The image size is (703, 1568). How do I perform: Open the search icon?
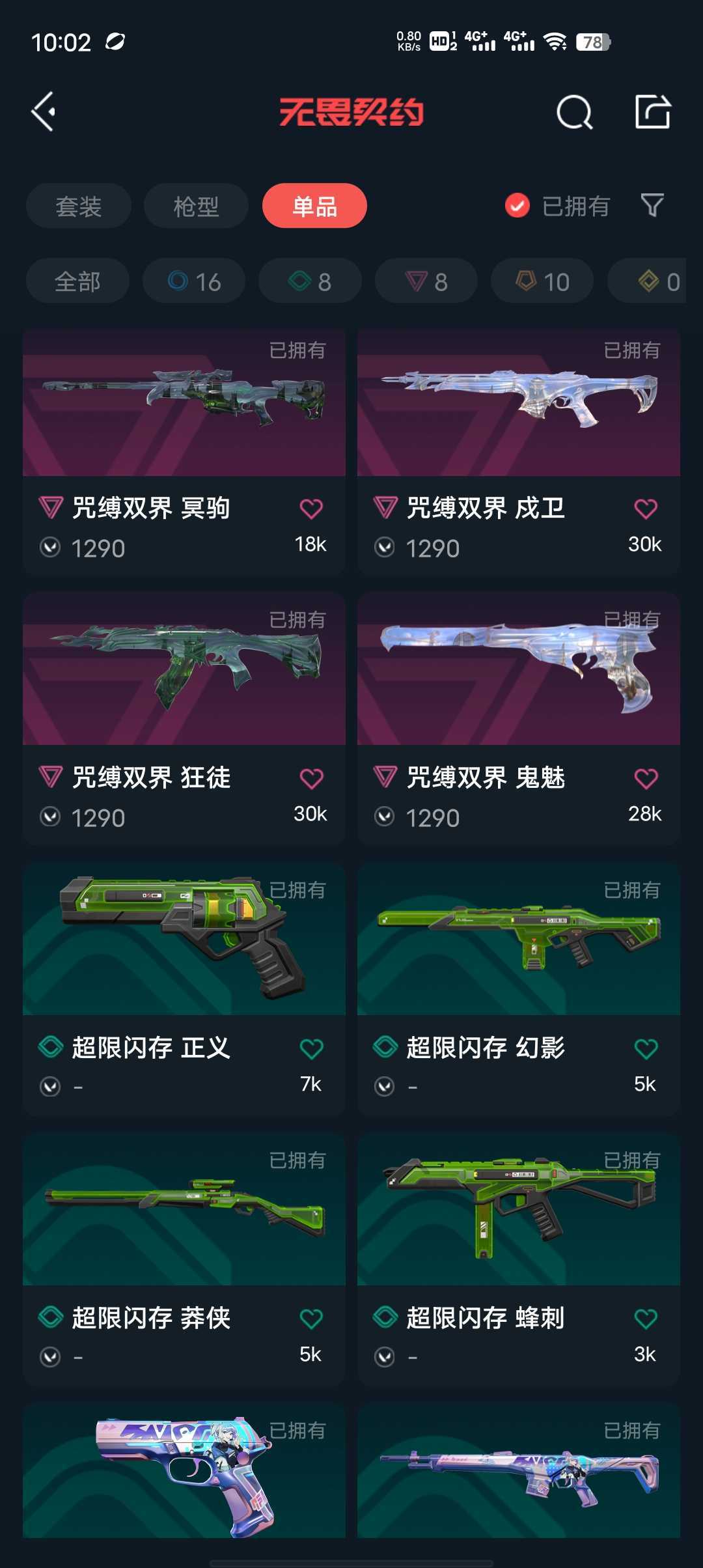point(574,113)
